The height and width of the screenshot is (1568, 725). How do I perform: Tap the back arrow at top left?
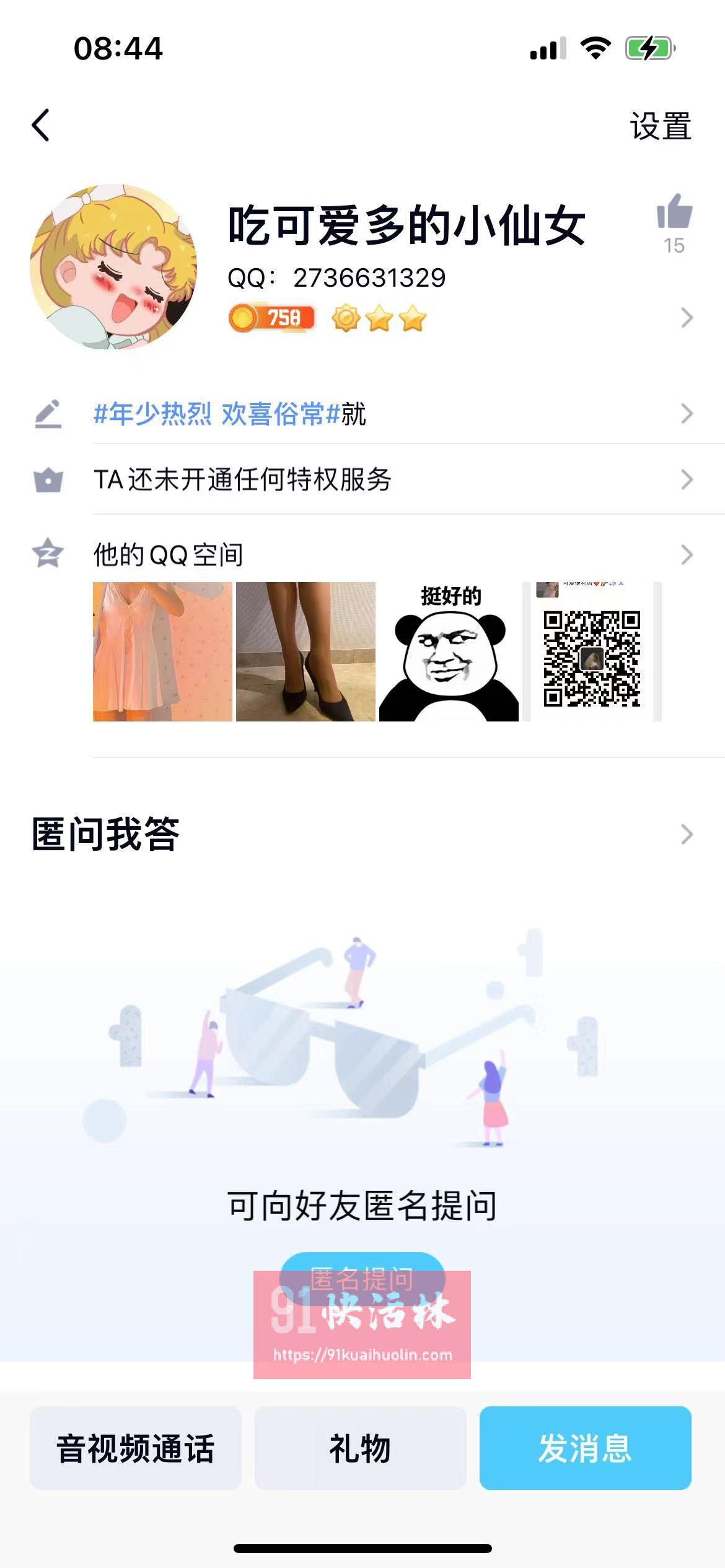(x=41, y=125)
